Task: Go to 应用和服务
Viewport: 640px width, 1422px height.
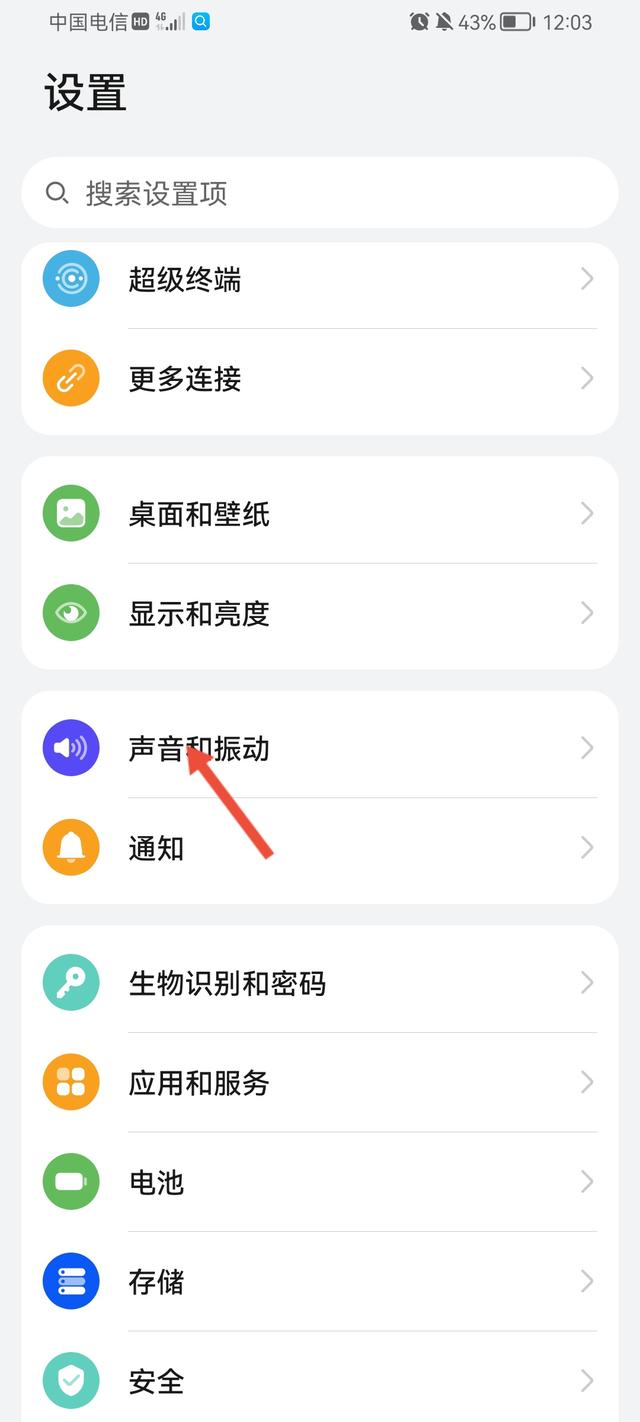Action: [320, 1082]
